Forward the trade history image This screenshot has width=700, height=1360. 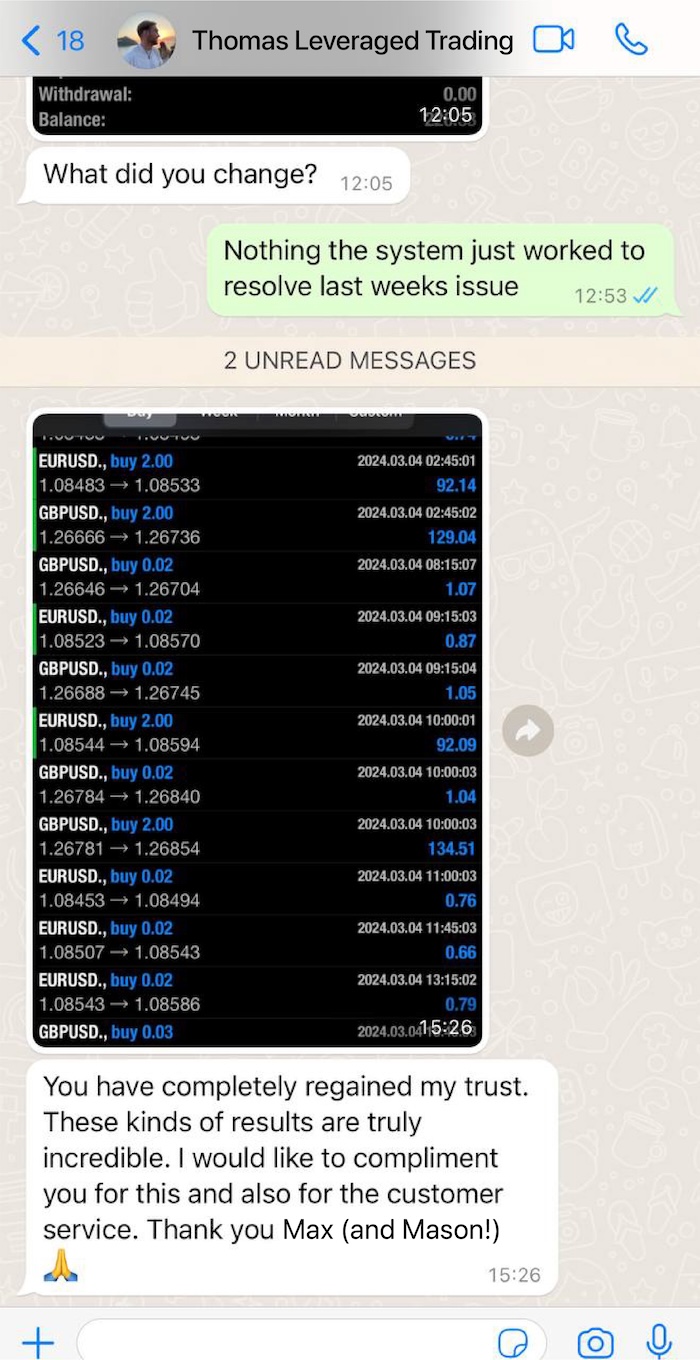tap(528, 733)
